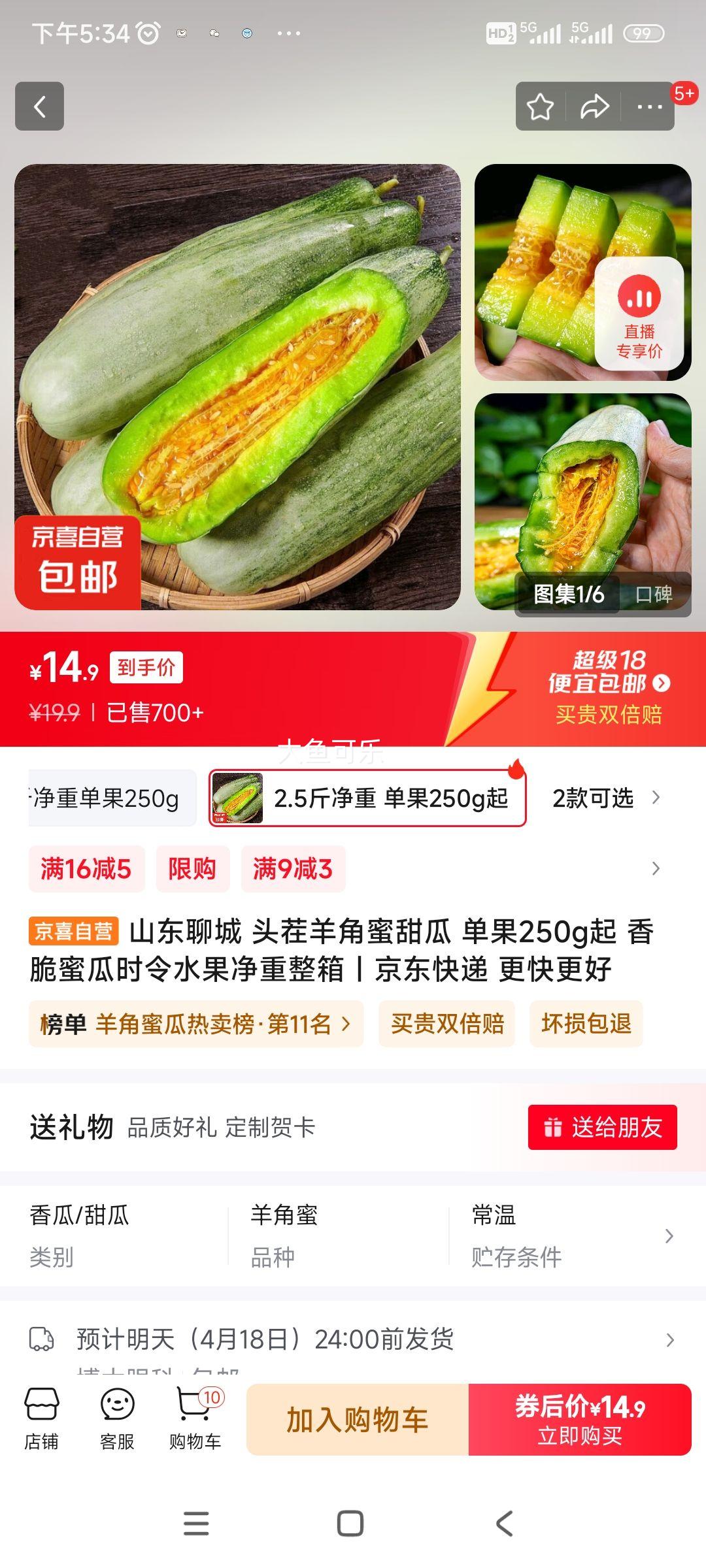Open the three-dot overflow menu

click(x=649, y=106)
